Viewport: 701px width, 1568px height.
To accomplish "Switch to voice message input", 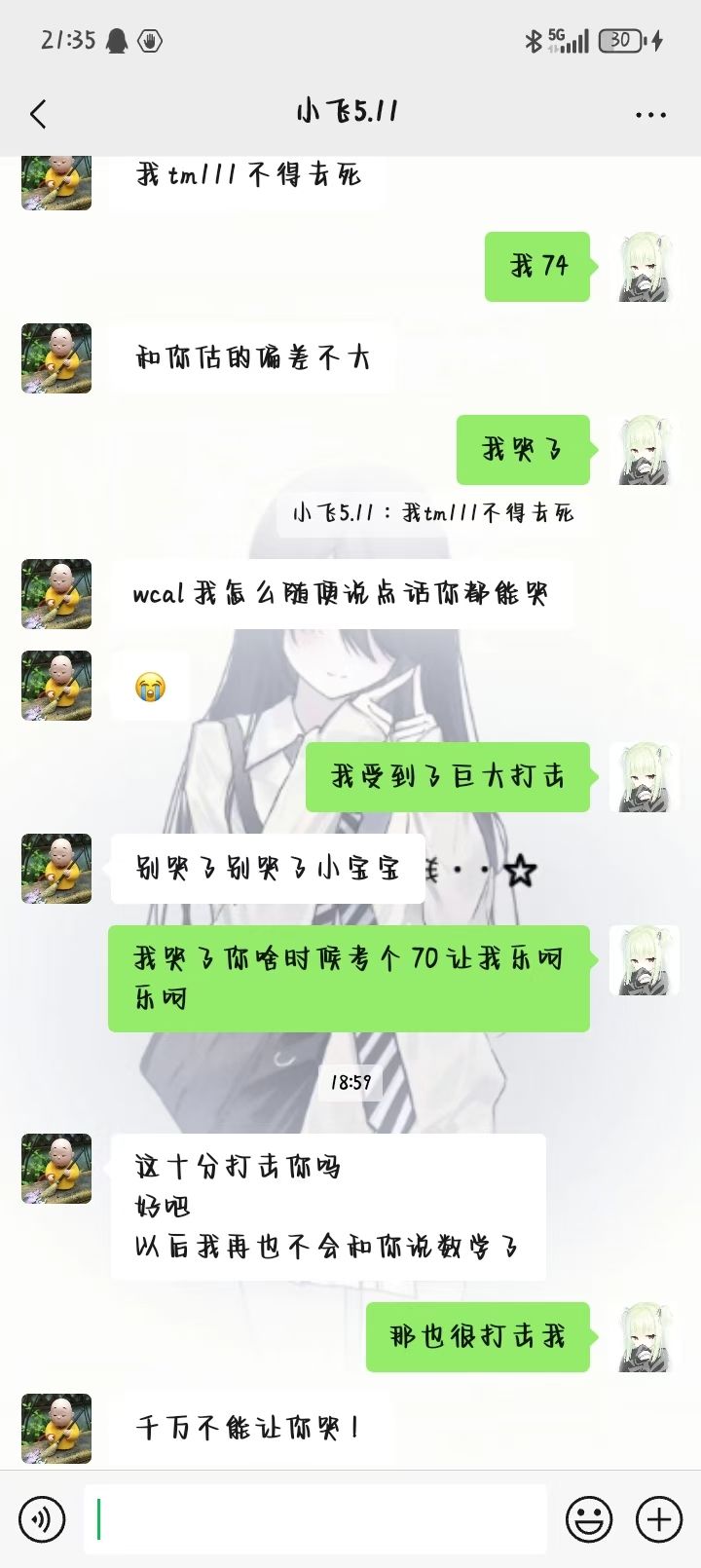I will coord(42,1518).
